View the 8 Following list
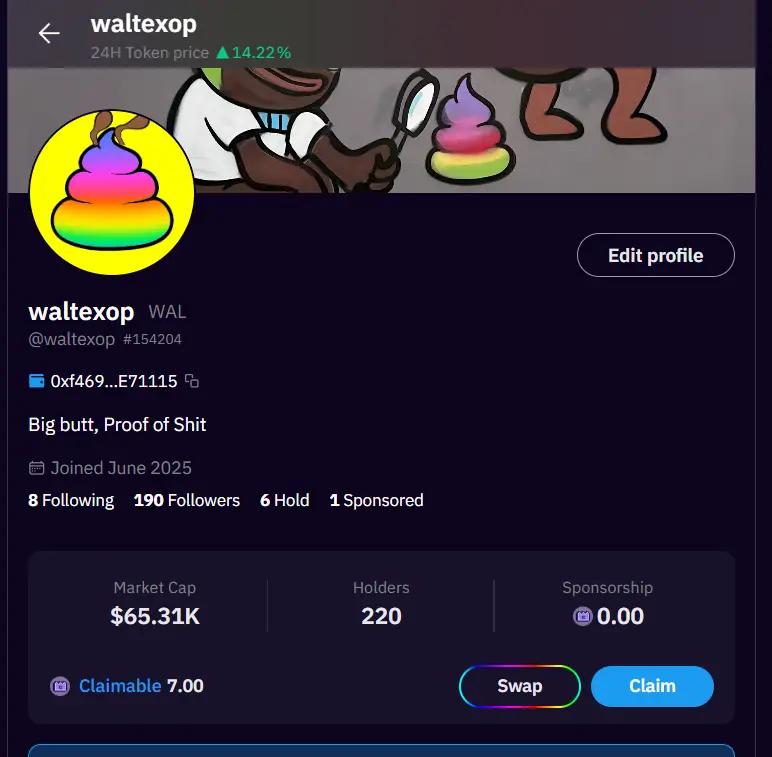This screenshot has height=757, width=772. click(x=71, y=500)
